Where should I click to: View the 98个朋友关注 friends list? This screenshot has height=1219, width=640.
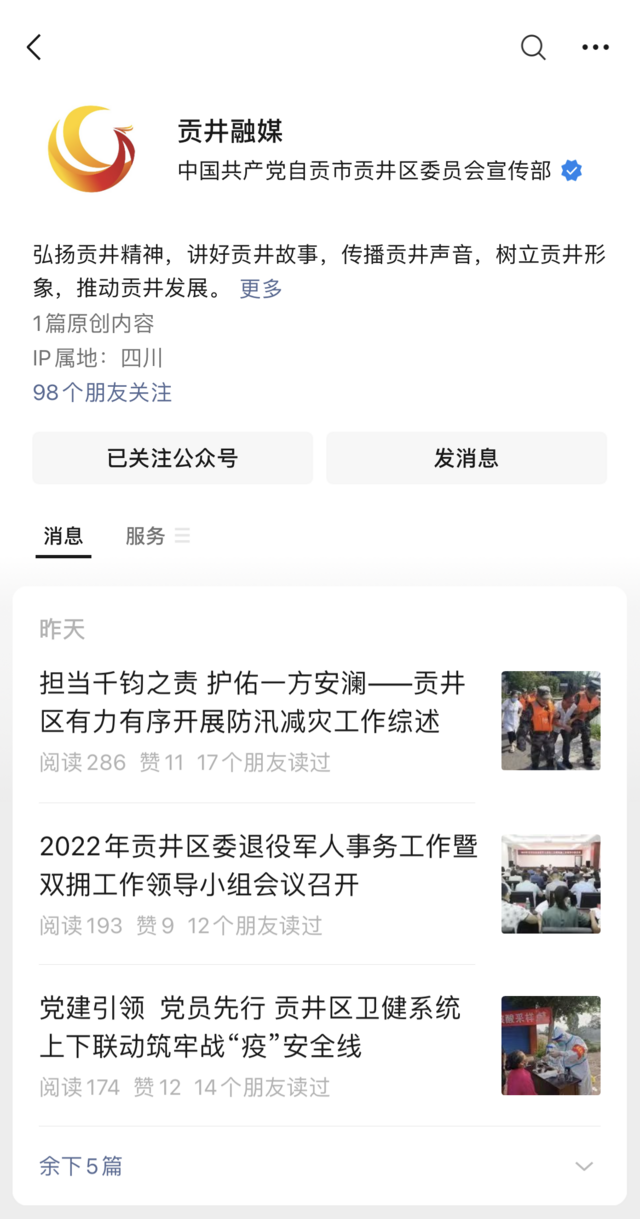click(x=102, y=393)
